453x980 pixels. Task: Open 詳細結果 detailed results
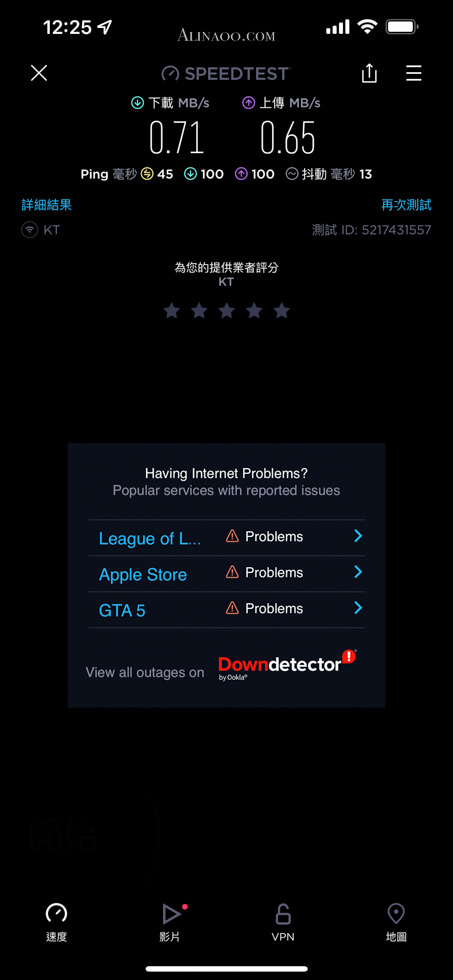tap(47, 205)
